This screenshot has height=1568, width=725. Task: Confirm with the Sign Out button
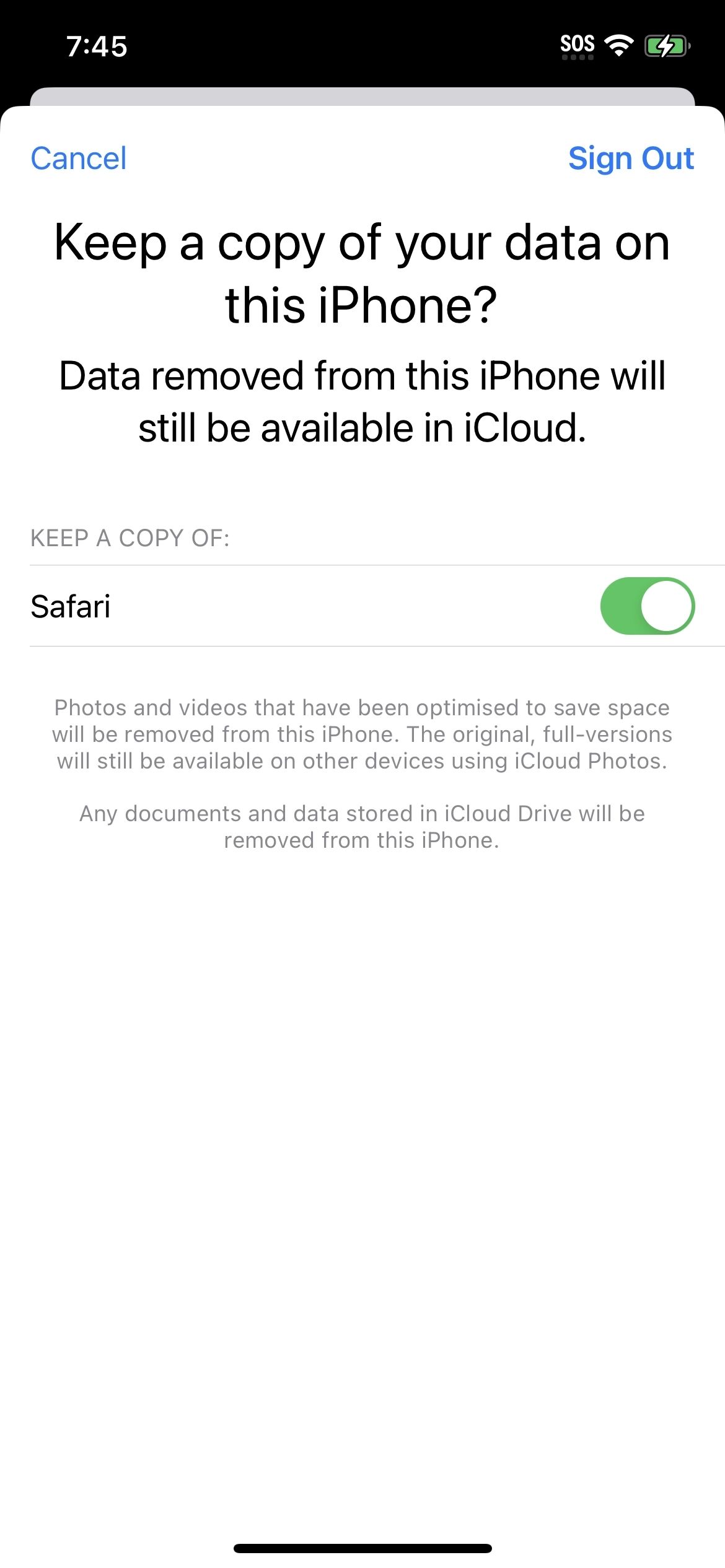631,159
